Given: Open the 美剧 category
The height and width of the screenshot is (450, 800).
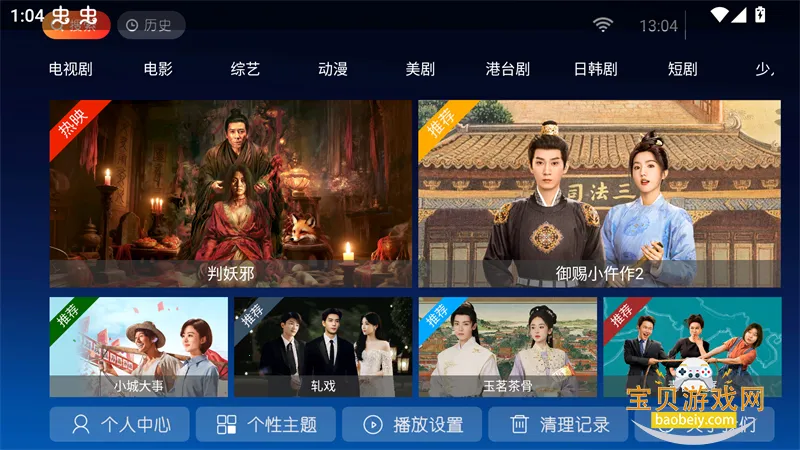Looking at the screenshot, I should click(x=420, y=69).
